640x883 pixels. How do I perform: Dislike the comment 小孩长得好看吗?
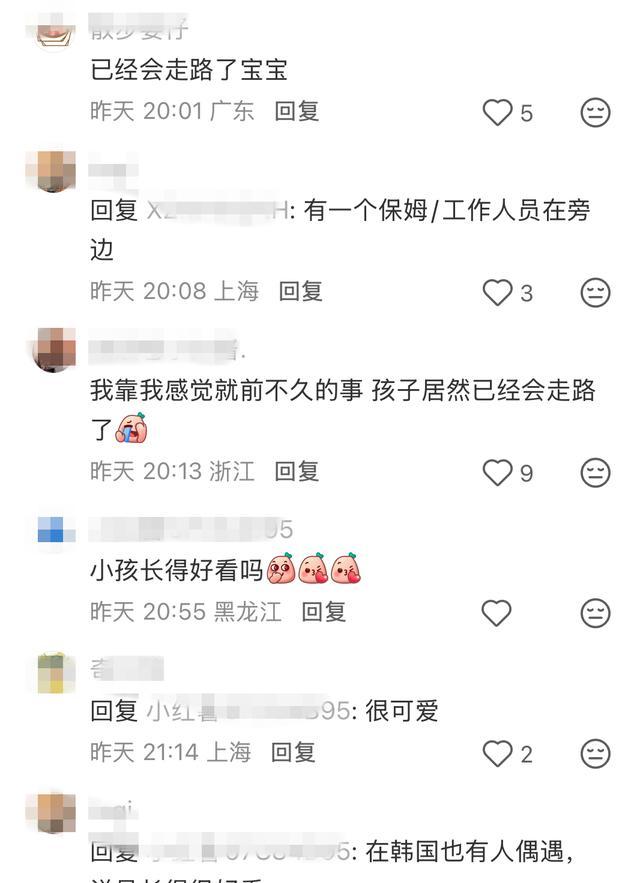[x=595, y=613]
